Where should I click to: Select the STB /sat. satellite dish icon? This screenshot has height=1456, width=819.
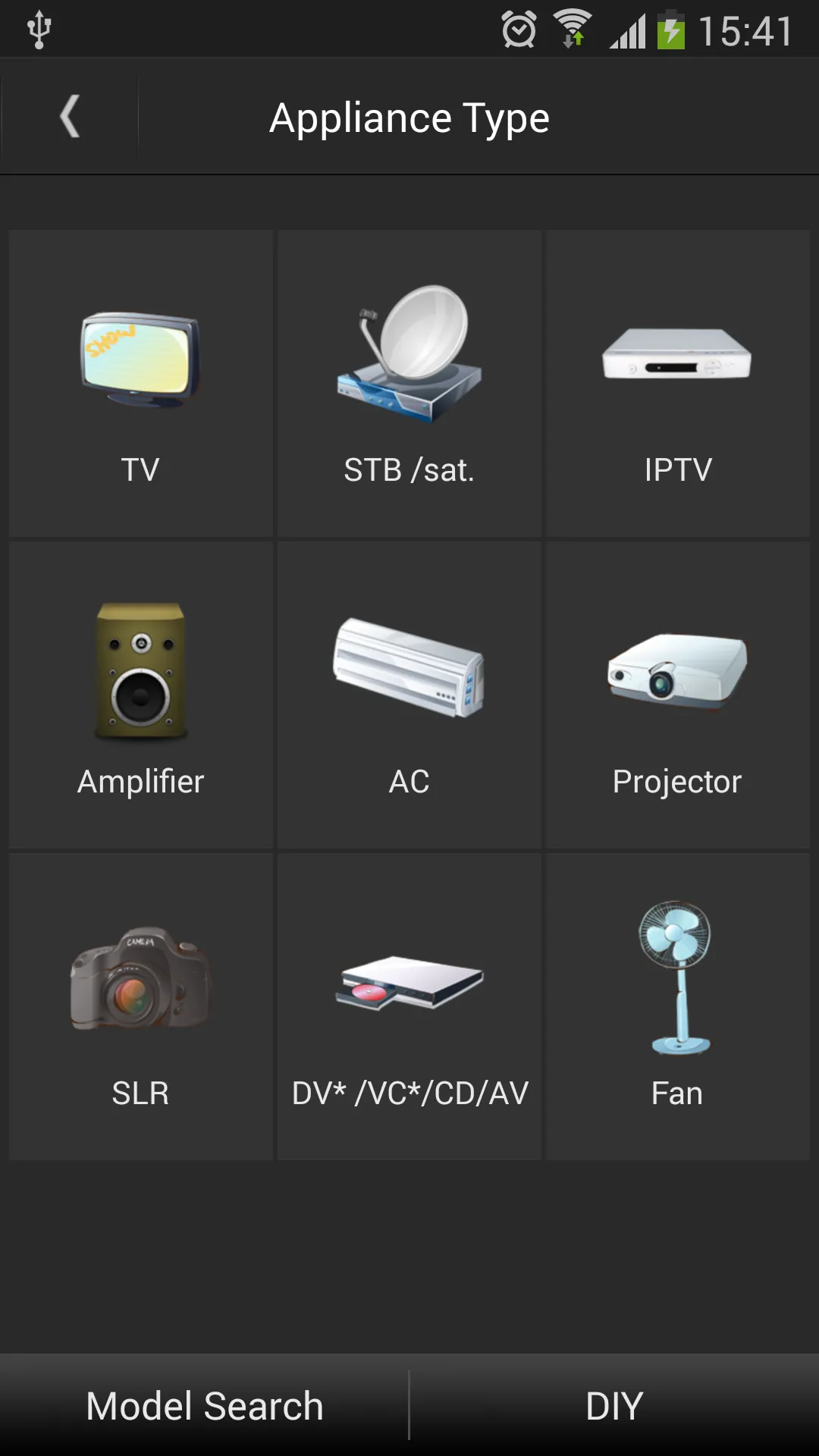(x=409, y=356)
